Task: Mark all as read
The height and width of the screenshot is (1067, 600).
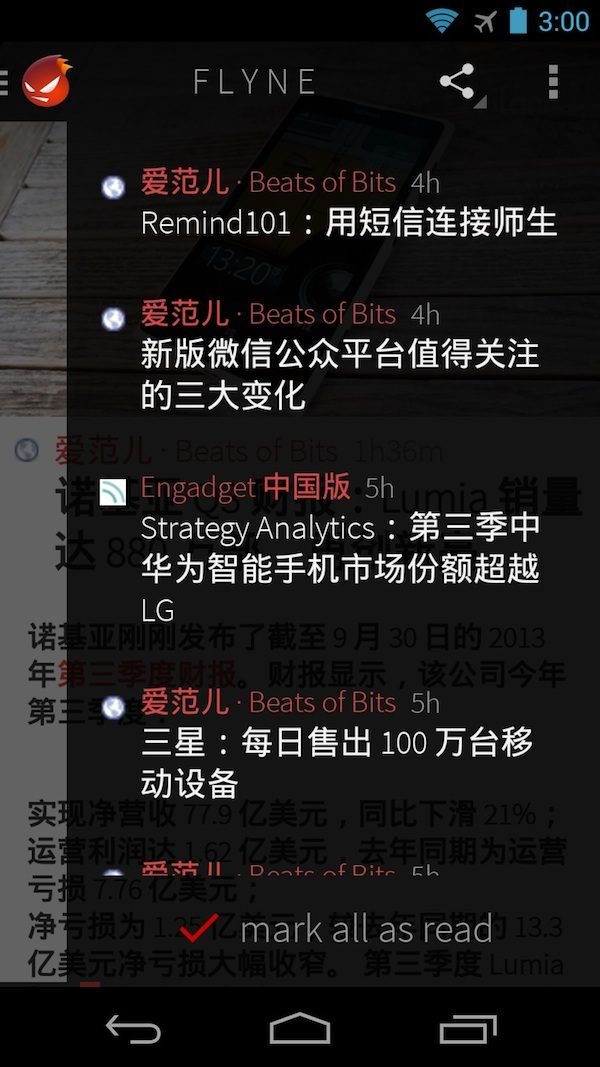Action: coord(340,929)
